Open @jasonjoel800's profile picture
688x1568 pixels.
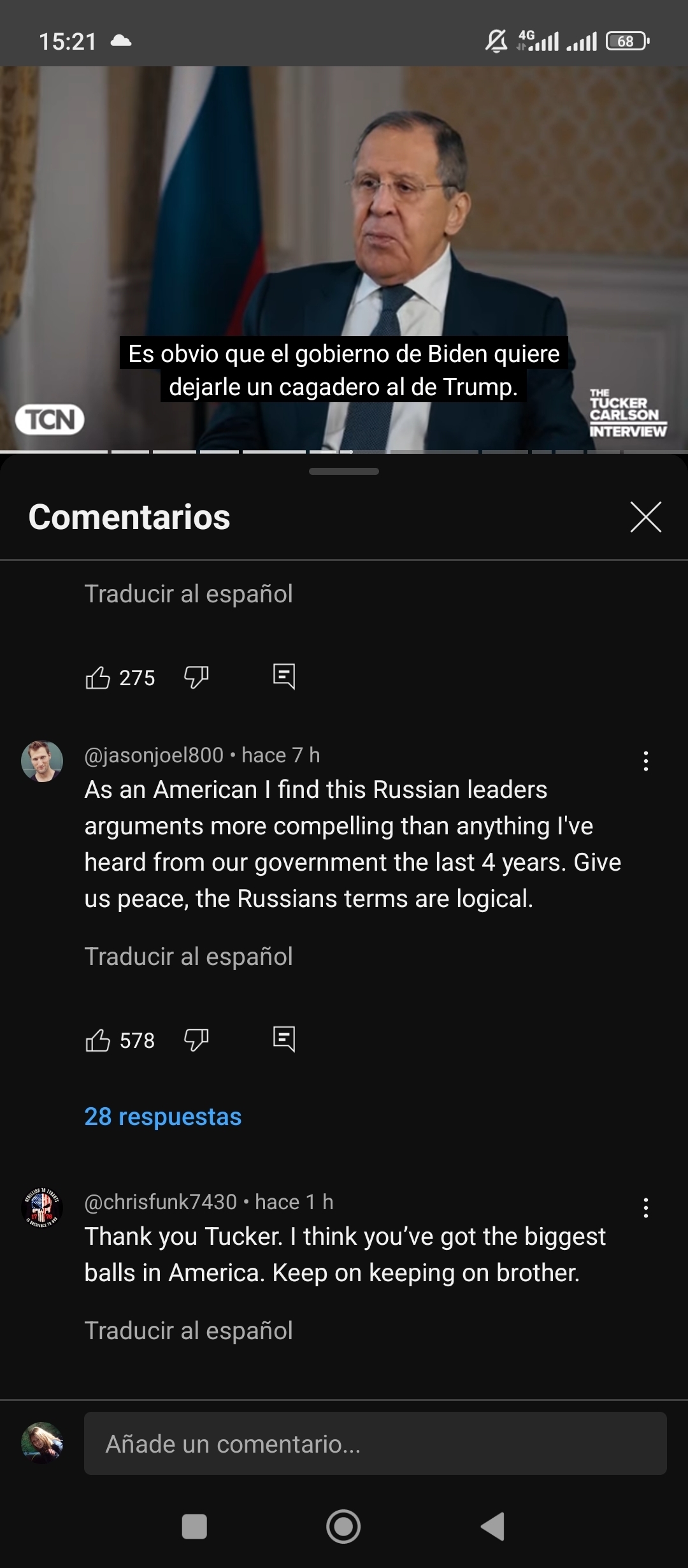(x=42, y=761)
